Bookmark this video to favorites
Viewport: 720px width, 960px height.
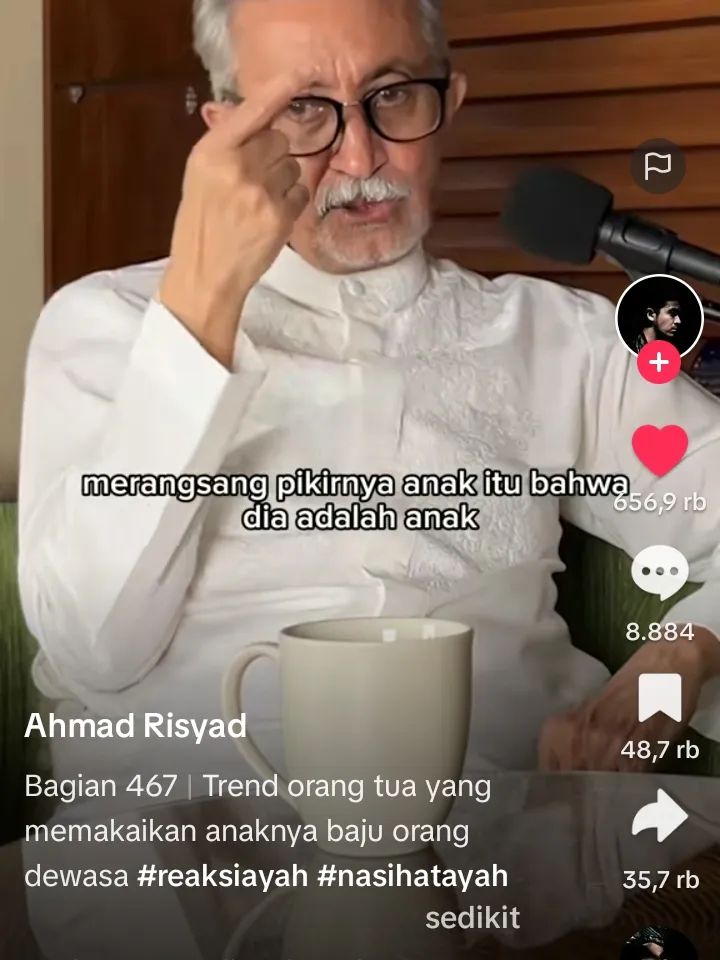coord(659,698)
